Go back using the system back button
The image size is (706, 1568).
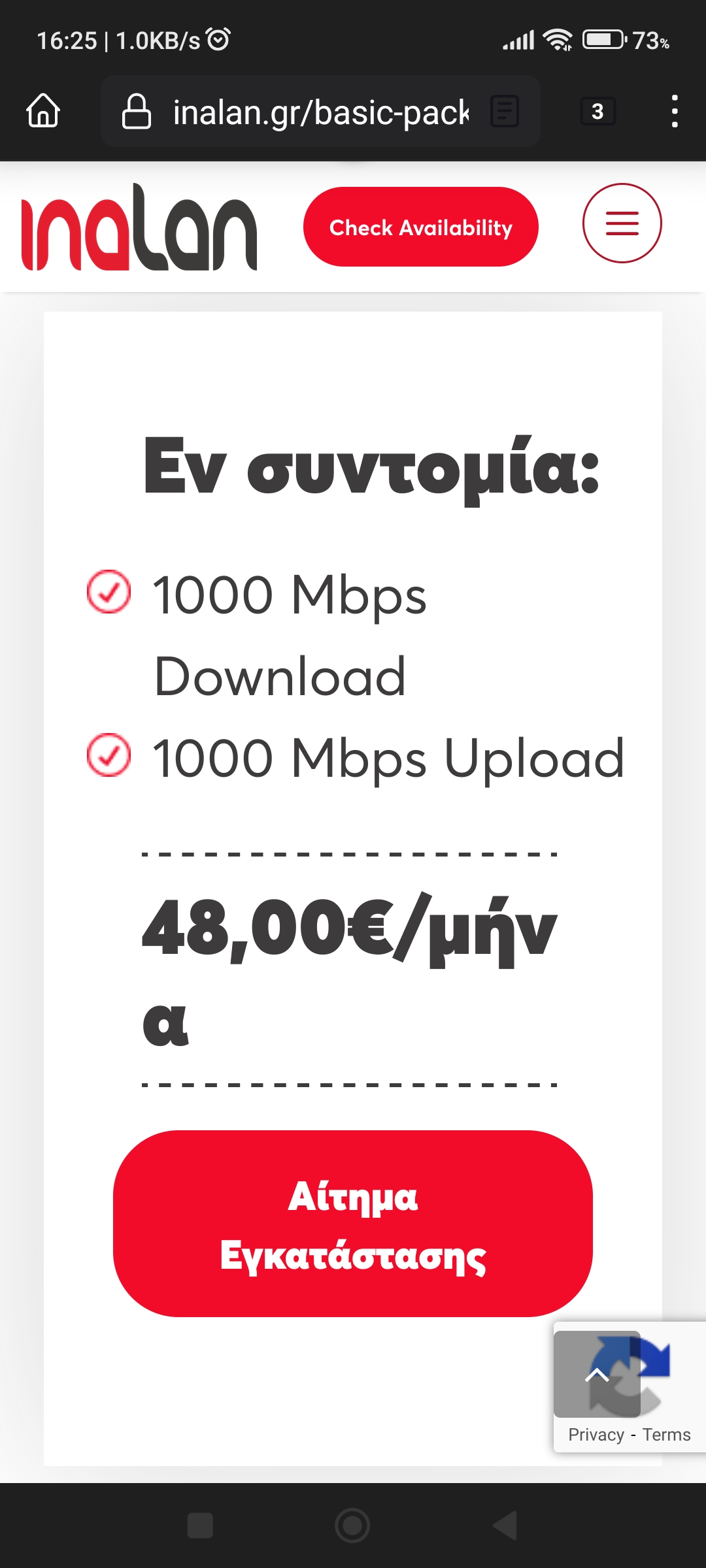505,1526
